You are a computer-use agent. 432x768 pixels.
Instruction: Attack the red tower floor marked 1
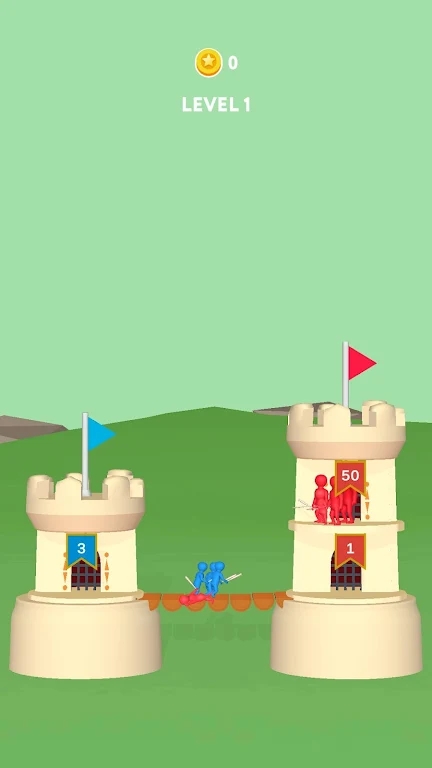tap(347, 559)
